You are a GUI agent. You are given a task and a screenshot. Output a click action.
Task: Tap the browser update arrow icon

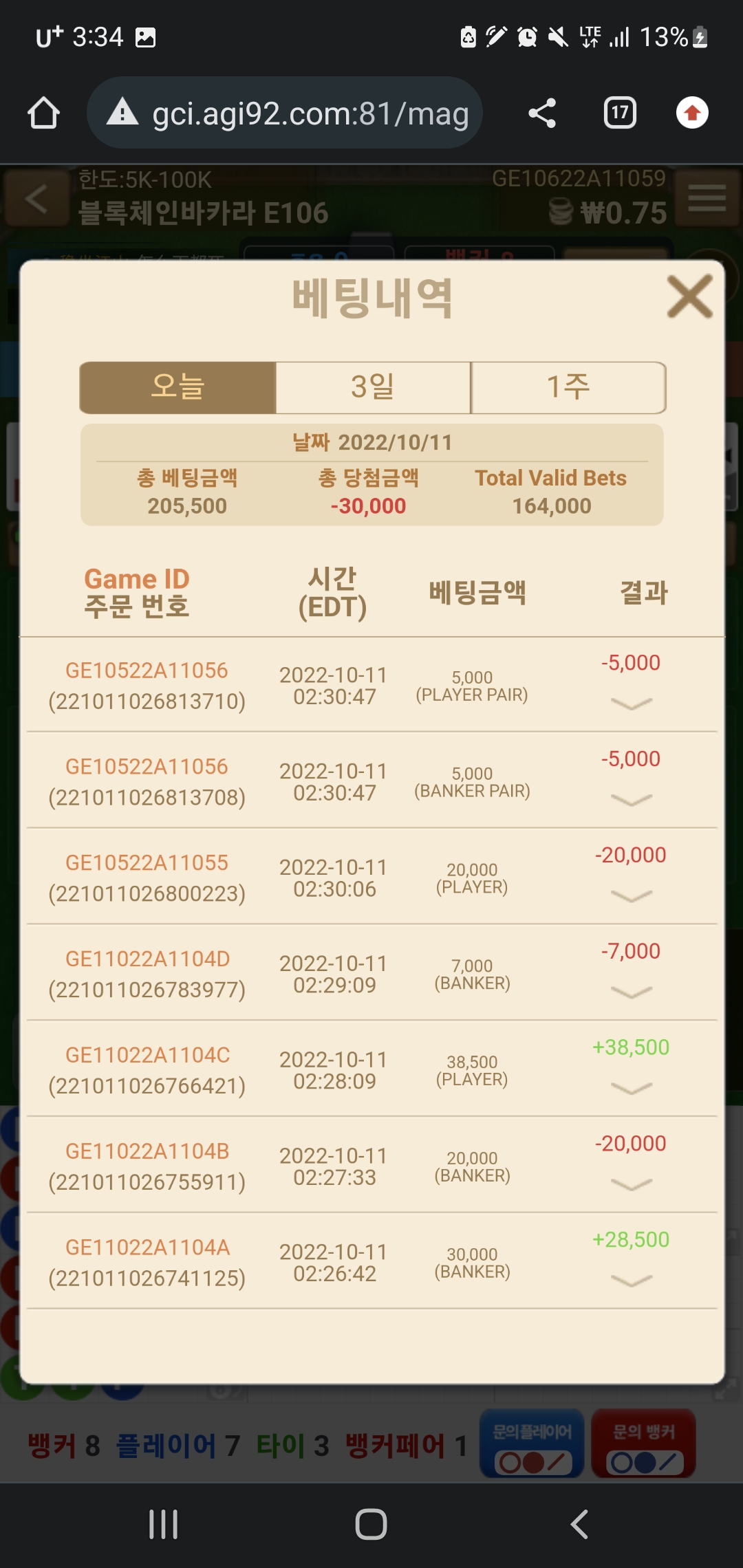(x=692, y=113)
